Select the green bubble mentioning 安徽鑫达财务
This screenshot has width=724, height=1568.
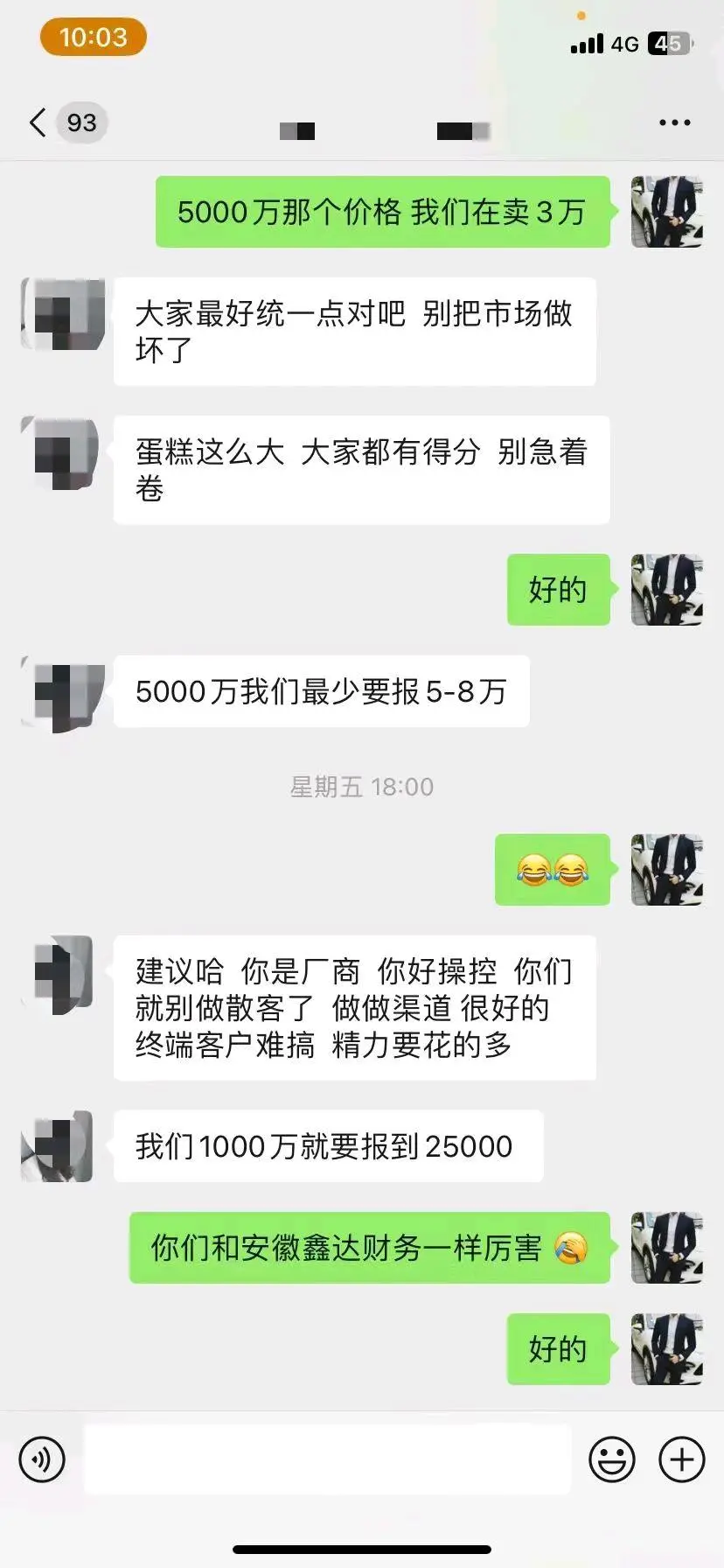(x=367, y=1249)
